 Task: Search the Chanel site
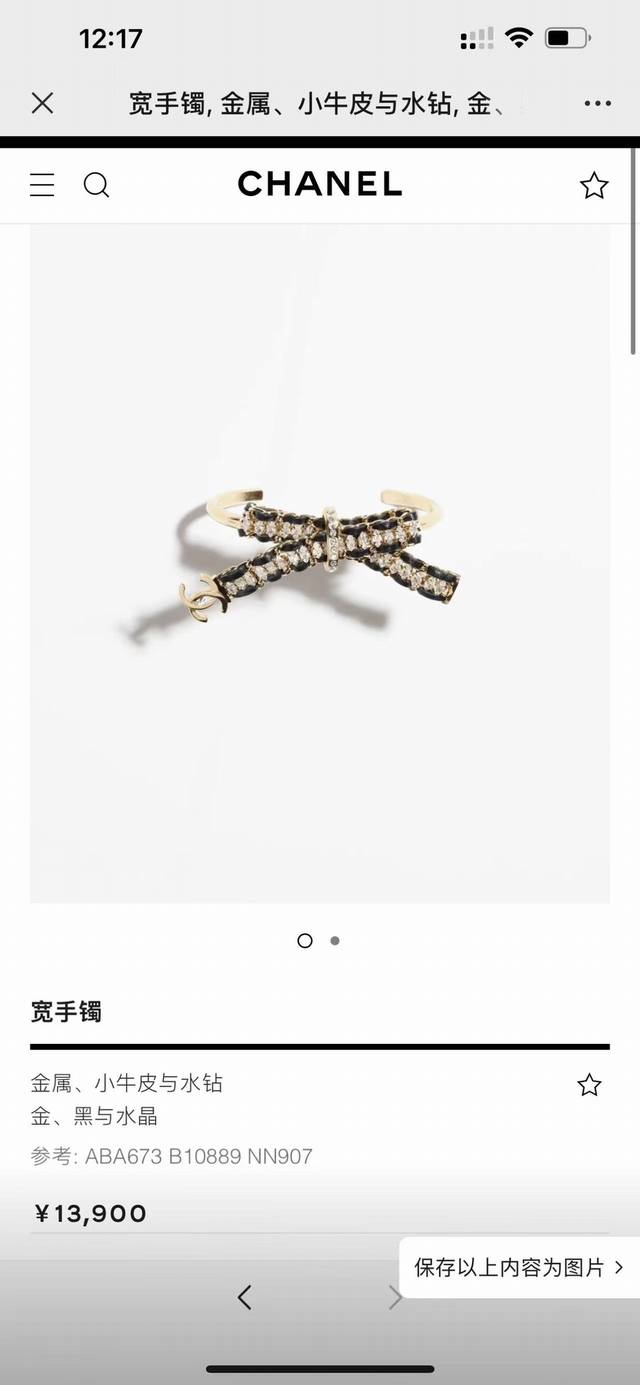[x=96, y=185]
